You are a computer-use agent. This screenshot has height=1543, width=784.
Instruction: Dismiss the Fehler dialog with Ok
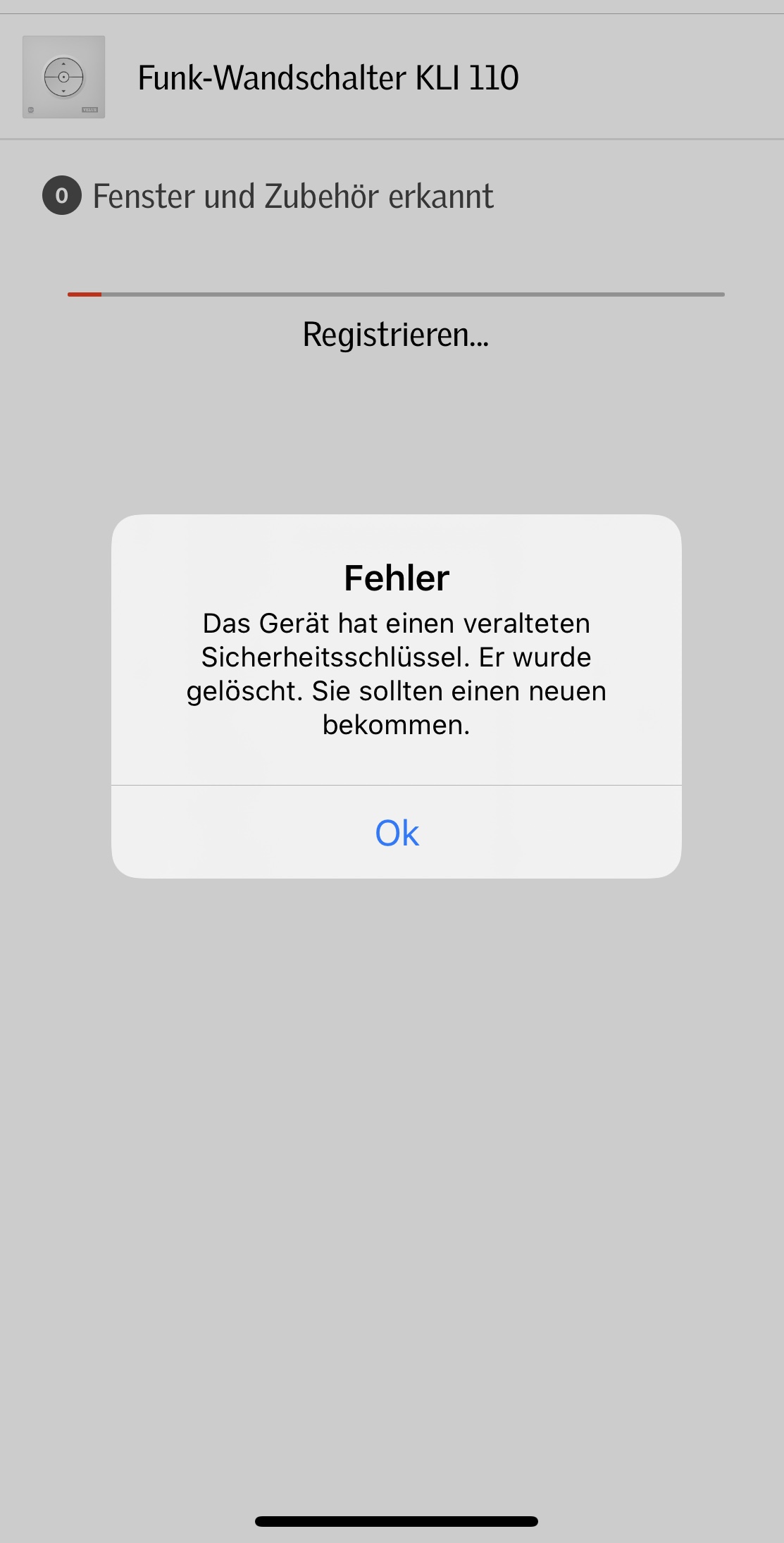coord(397,833)
